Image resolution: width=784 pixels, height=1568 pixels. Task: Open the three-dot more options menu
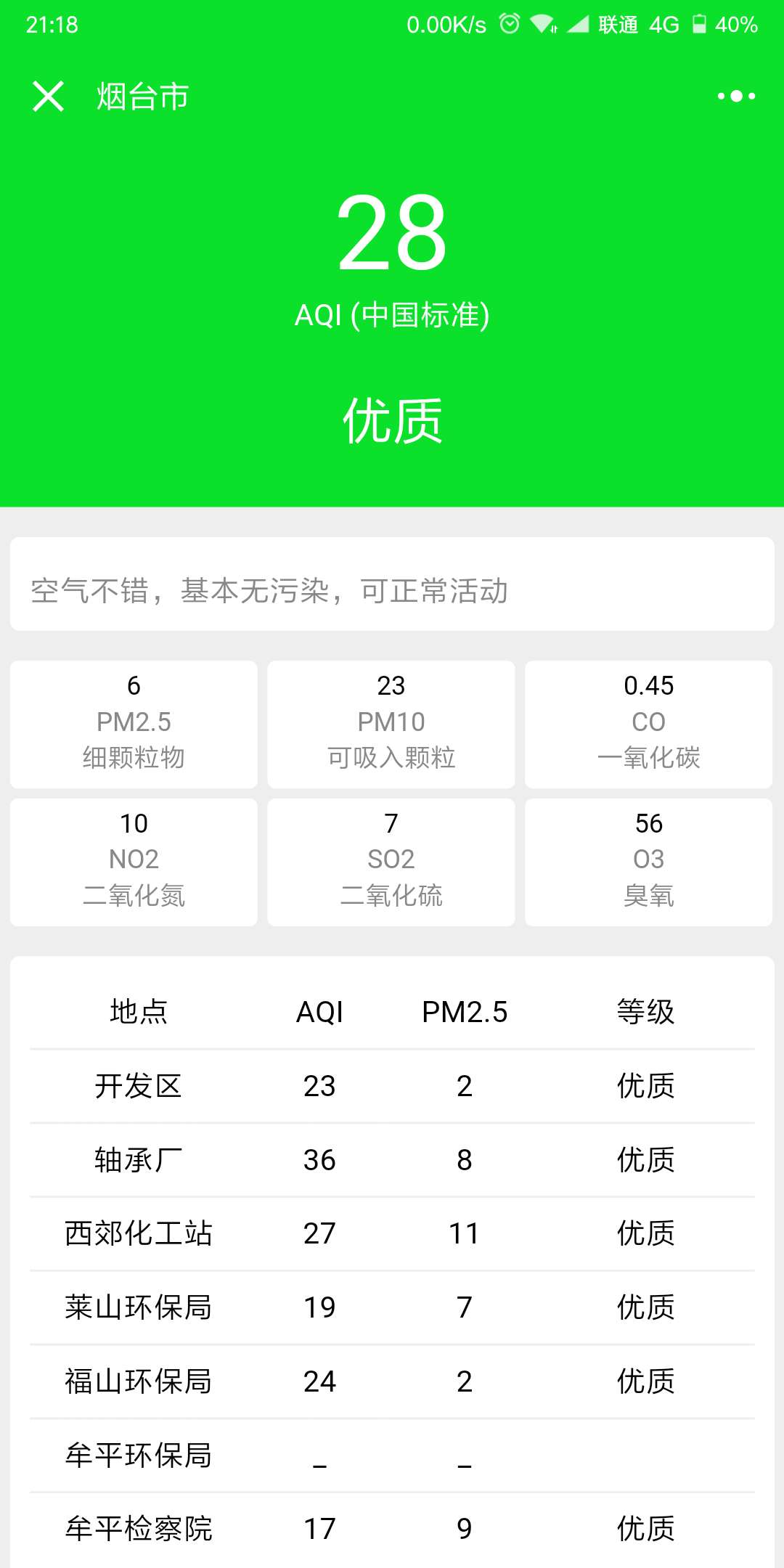tap(736, 96)
